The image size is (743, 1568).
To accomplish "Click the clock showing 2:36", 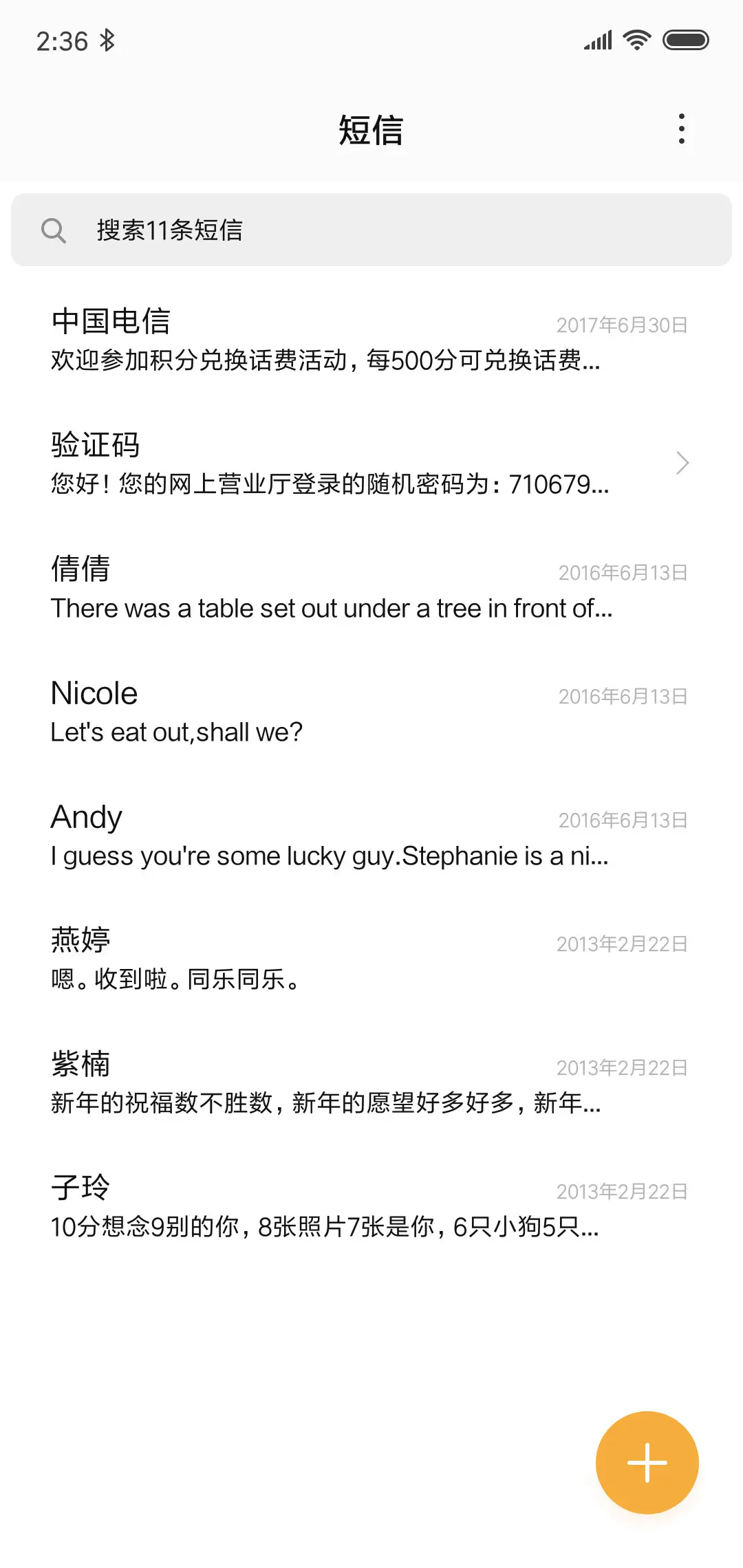I will (62, 40).
